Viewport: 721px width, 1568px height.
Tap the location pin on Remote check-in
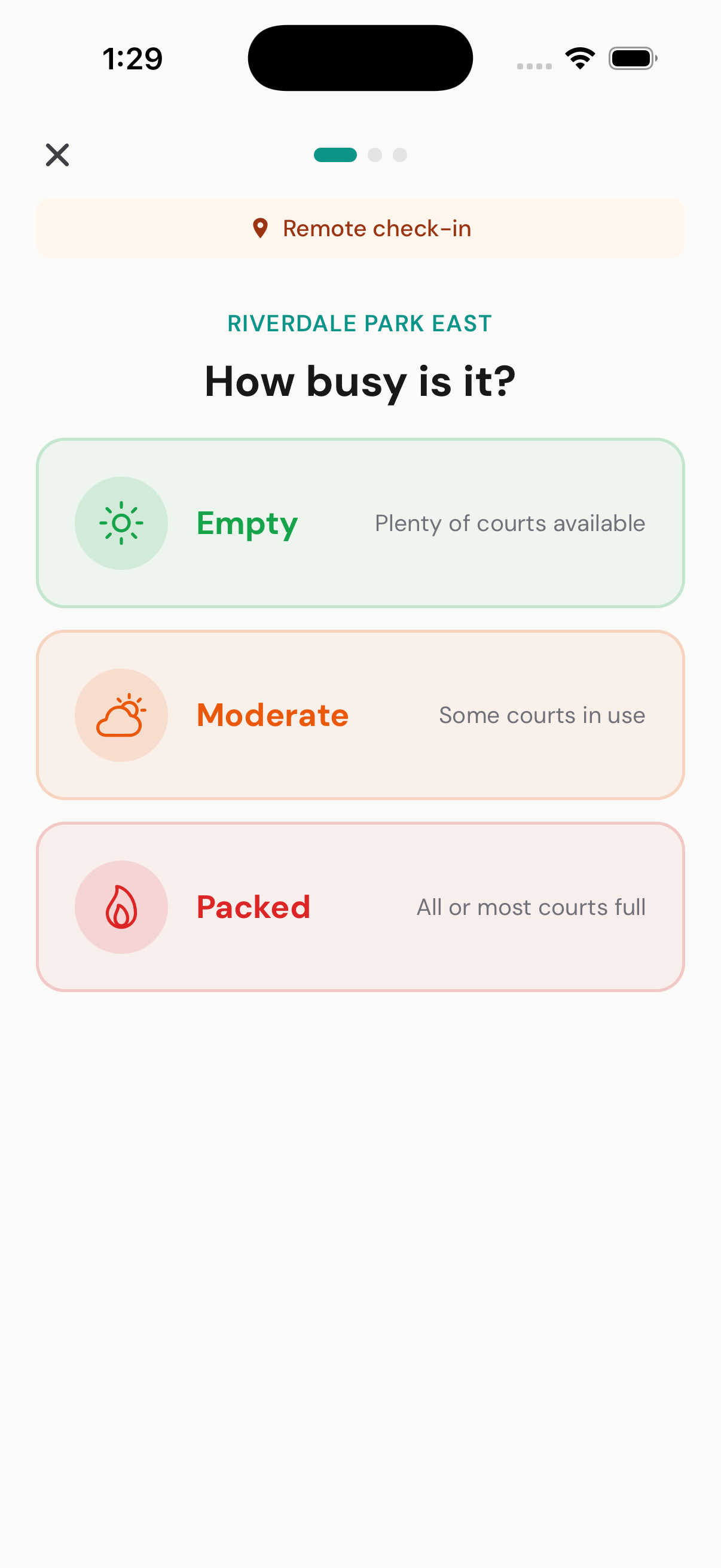(x=261, y=228)
